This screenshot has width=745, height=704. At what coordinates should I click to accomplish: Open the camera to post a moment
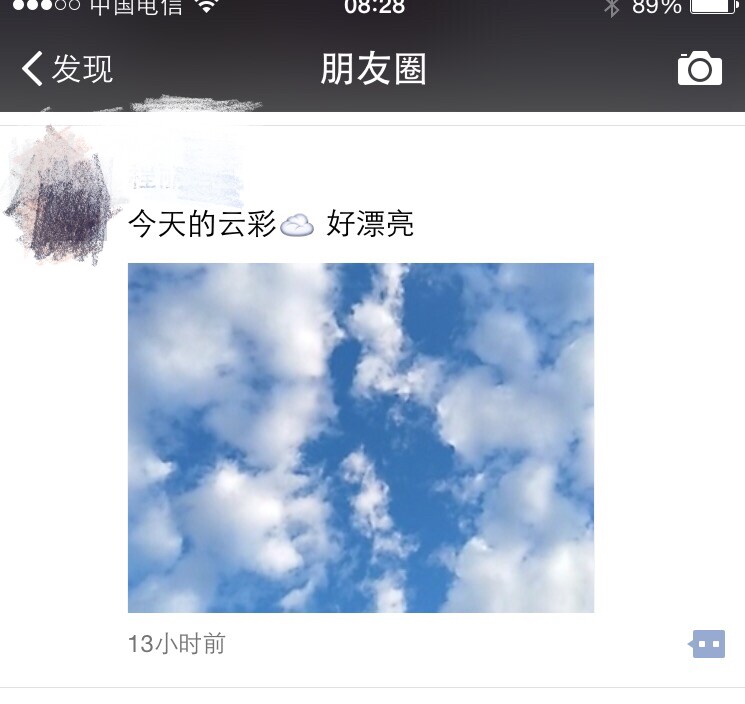pyautogui.click(x=699, y=69)
